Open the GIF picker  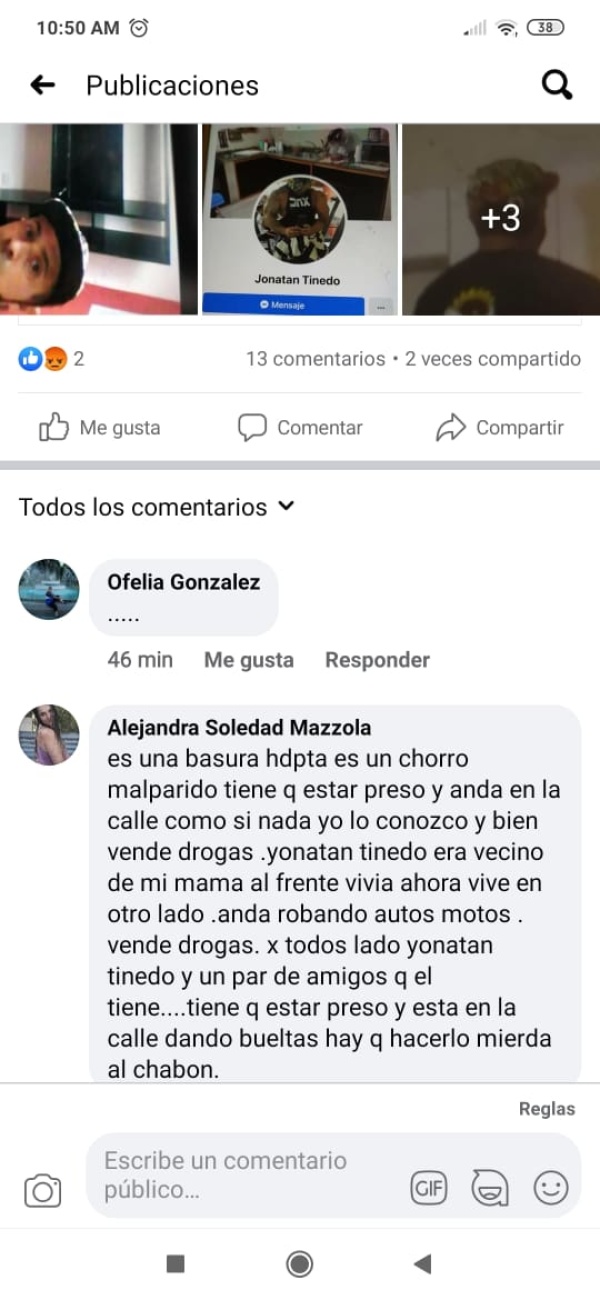point(429,1188)
